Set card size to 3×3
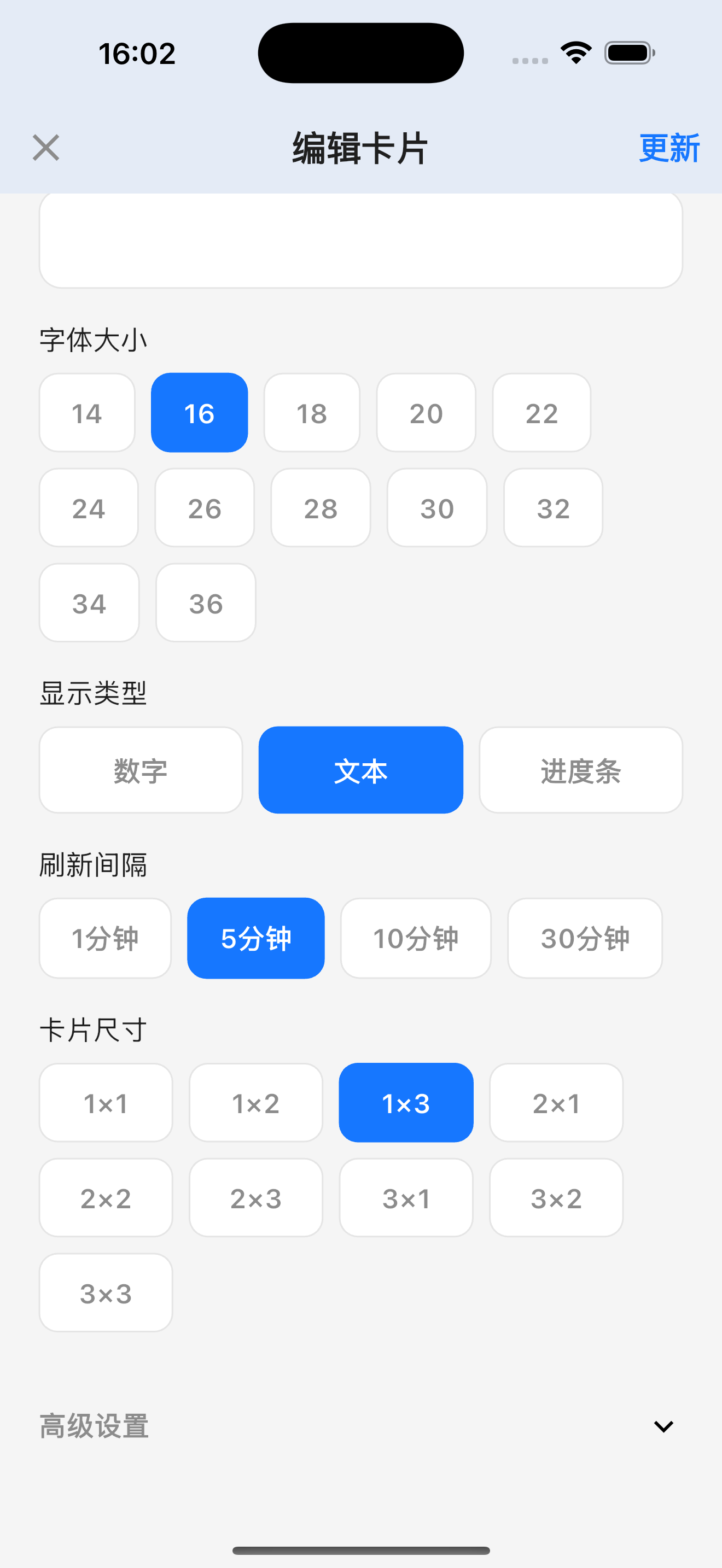The height and width of the screenshot is (1568, 722). (106, 1293)
